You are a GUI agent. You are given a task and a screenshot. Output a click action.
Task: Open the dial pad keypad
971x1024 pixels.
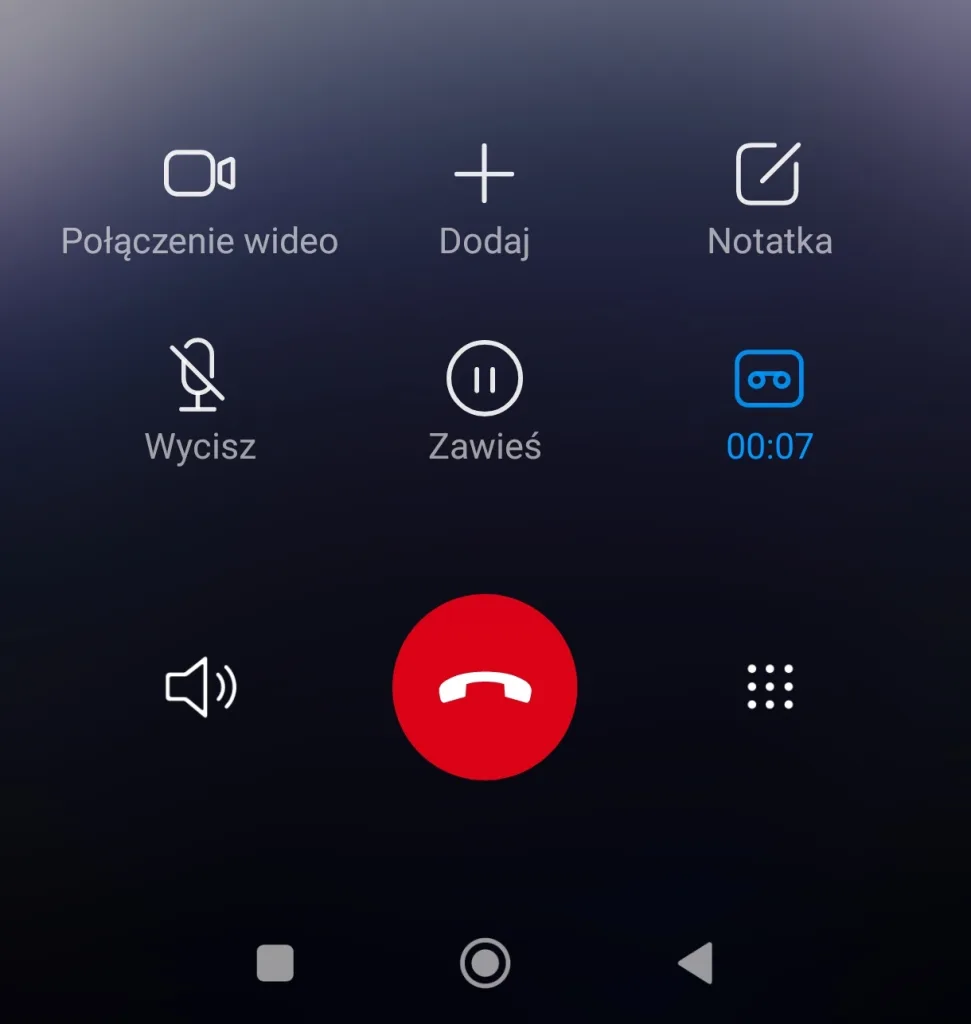tap(770, 687)
